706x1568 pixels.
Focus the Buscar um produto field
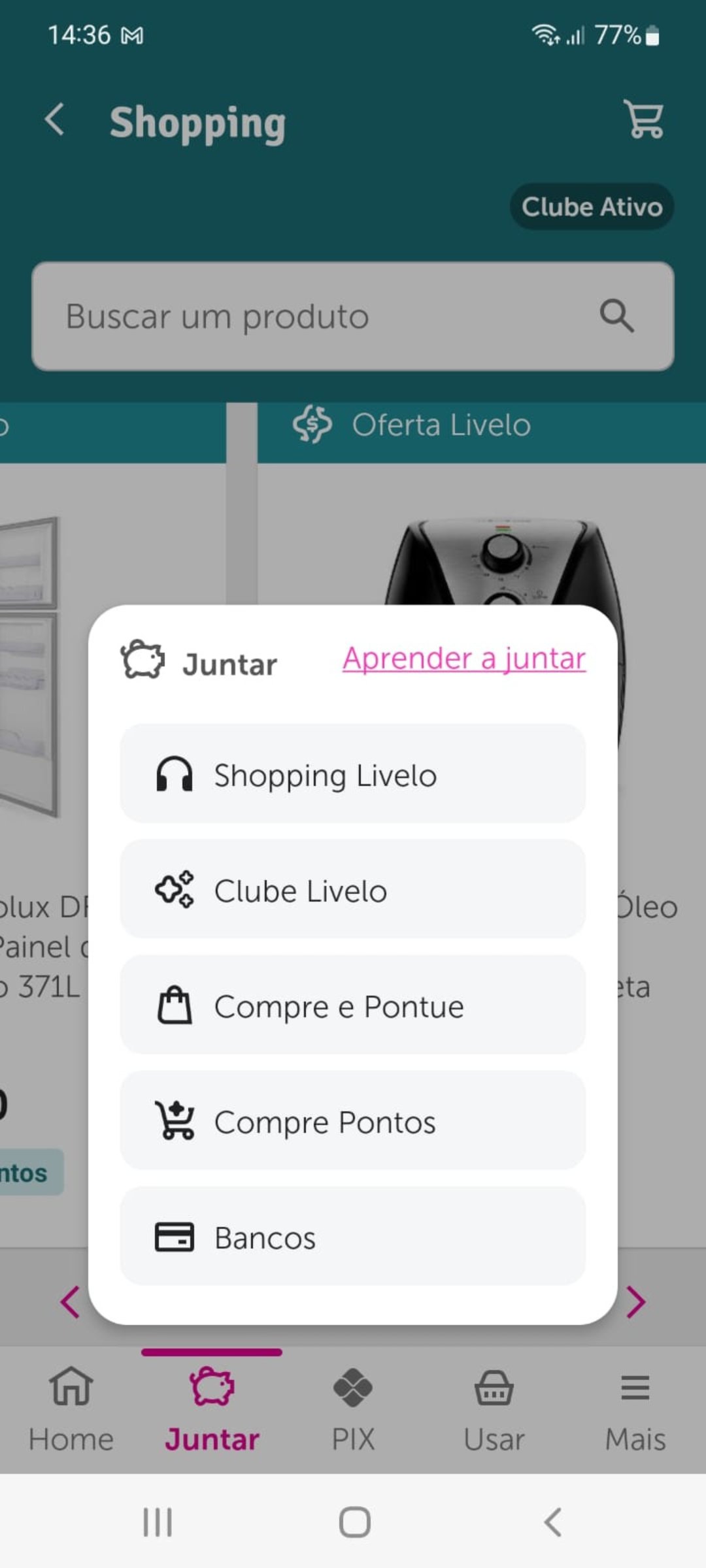tap(327, 317)
